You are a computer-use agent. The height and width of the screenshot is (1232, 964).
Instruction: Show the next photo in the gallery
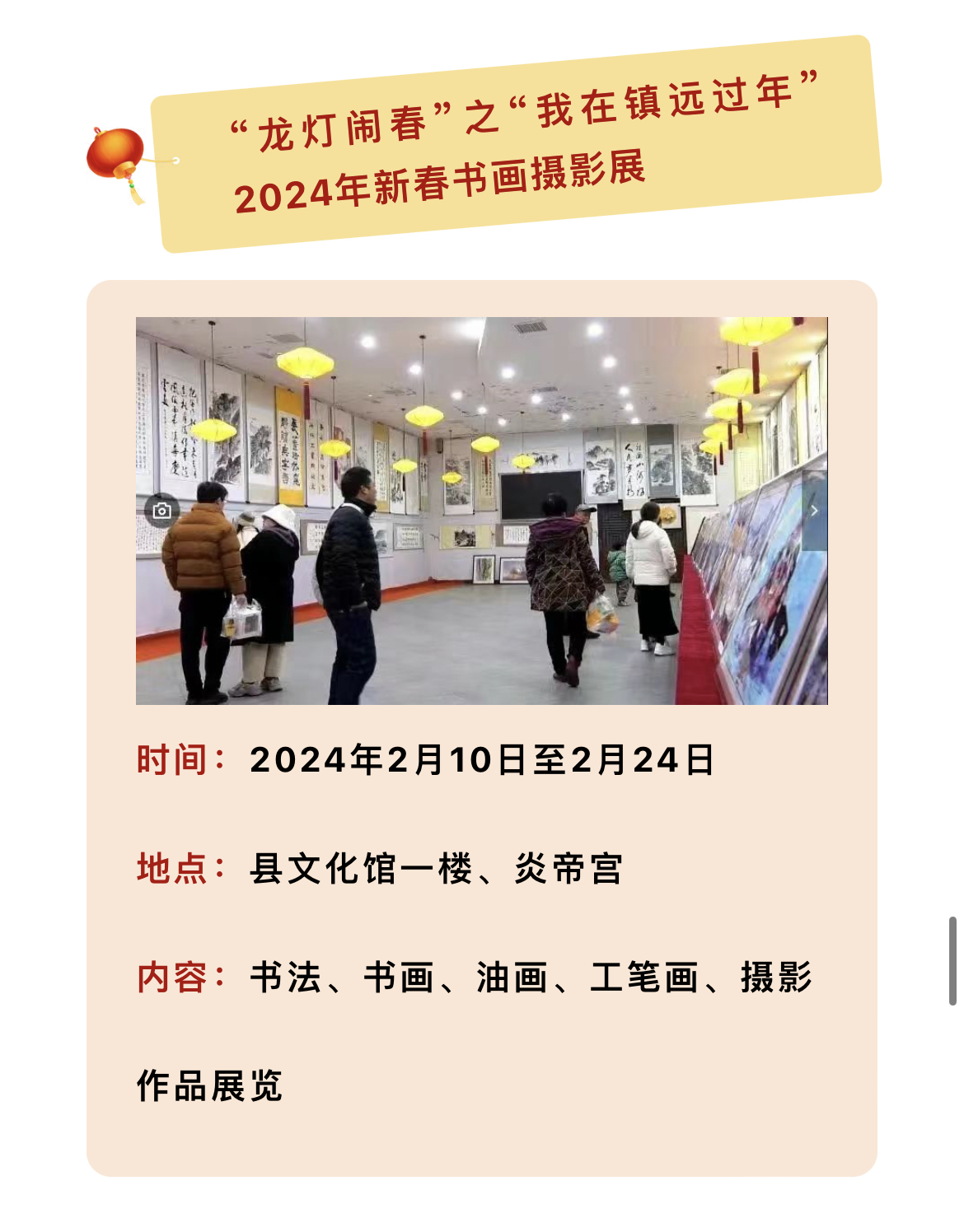(x=814, y=511)
